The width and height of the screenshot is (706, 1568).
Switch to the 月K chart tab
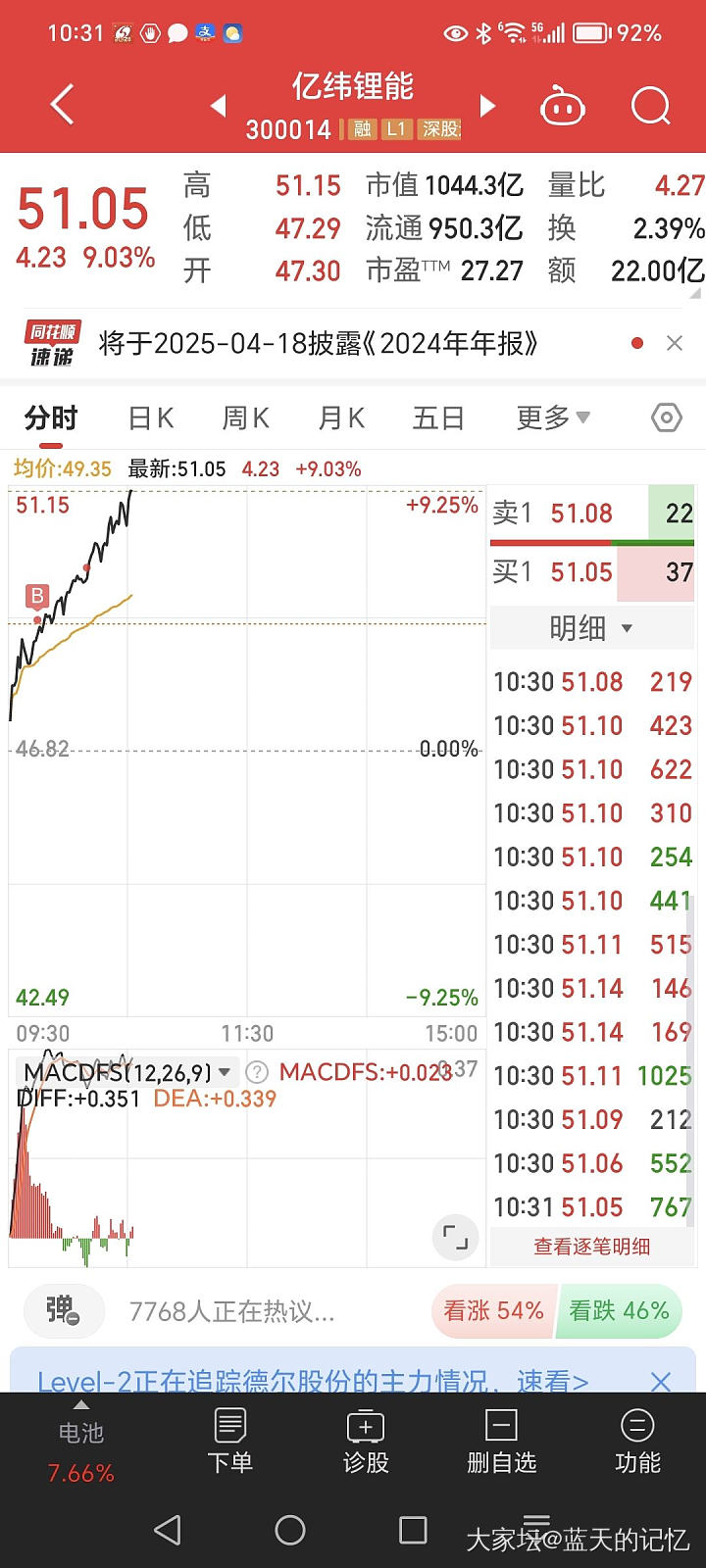(x=341, y=418)
